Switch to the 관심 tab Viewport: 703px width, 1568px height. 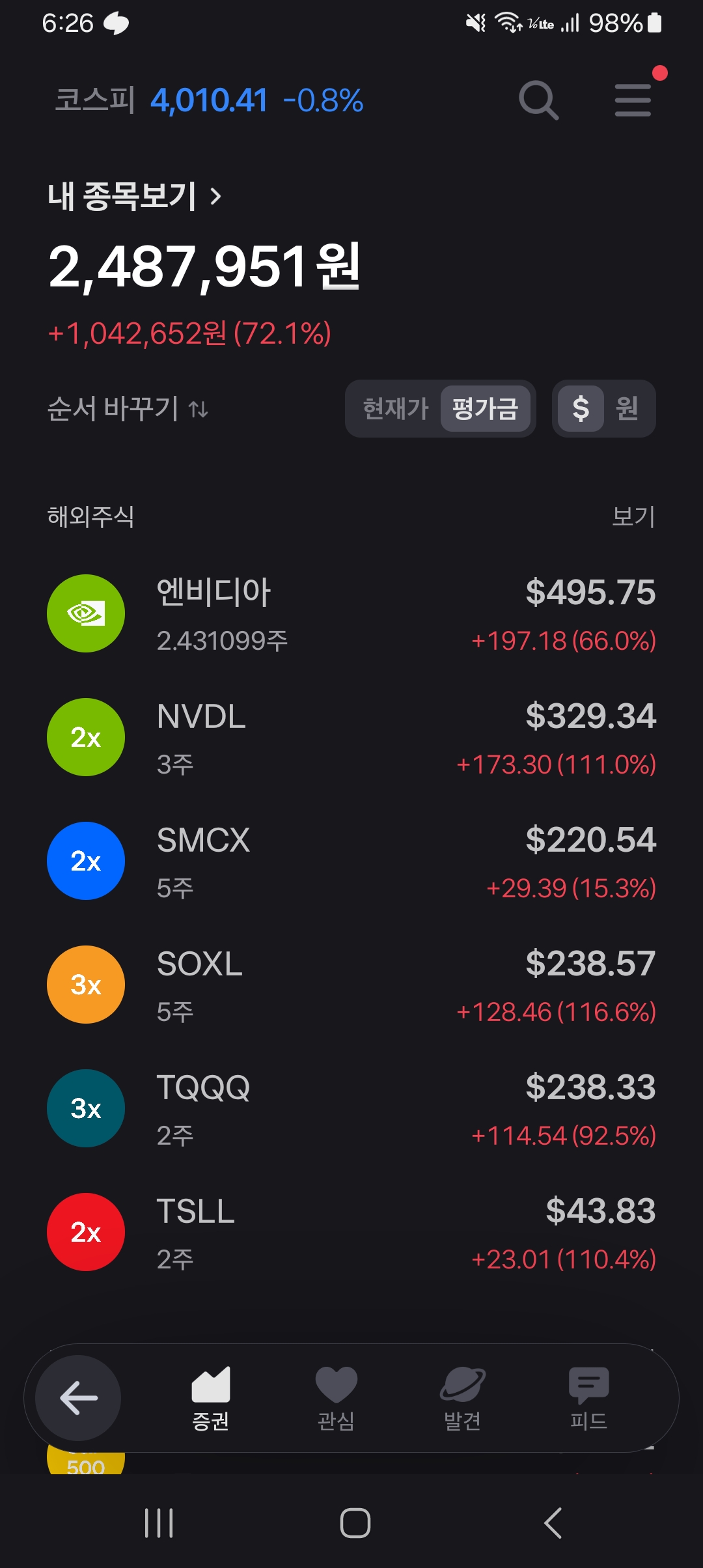(336, 1398)
